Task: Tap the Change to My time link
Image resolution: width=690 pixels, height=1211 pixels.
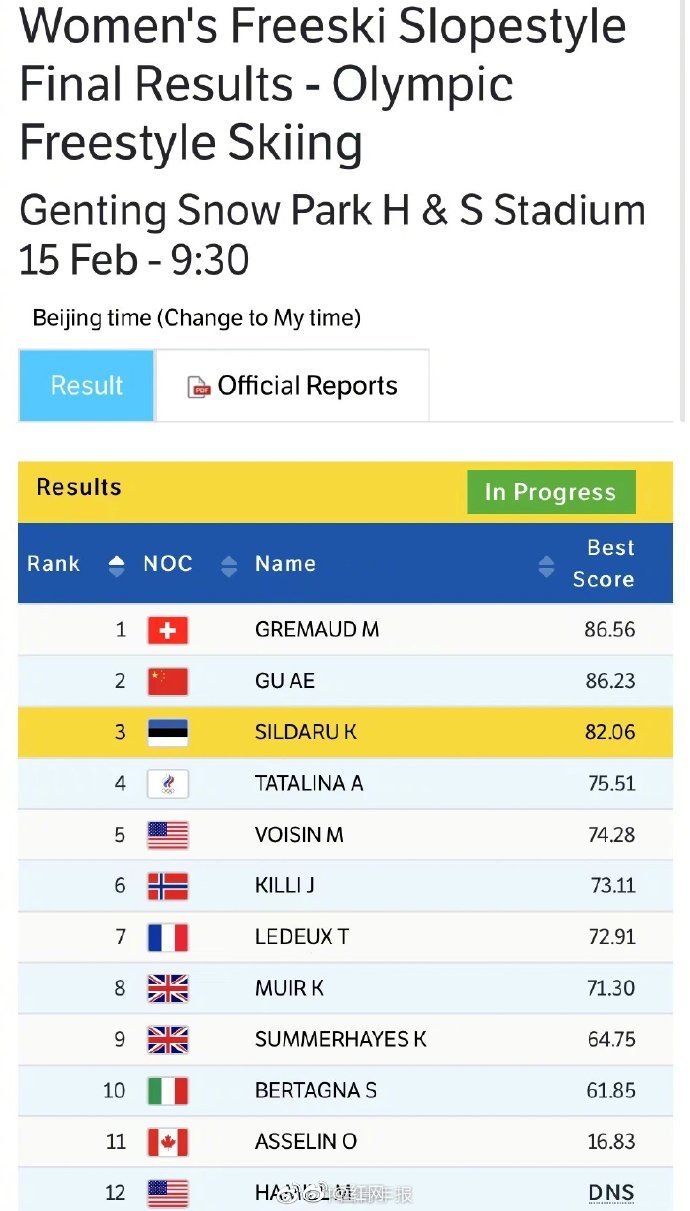Action: click(x=258, y=318)
